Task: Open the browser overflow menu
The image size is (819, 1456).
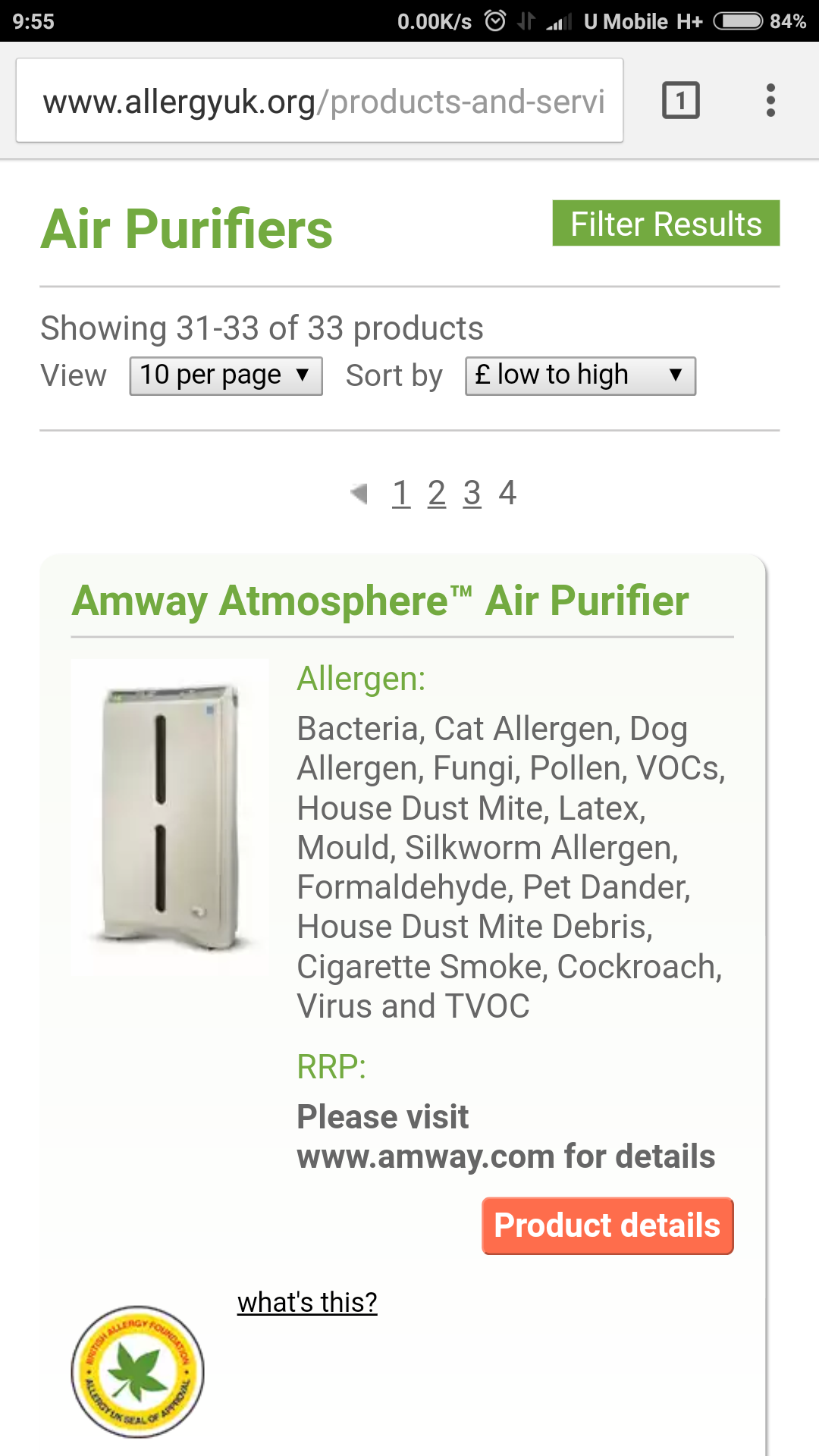Action: click(x=770, y=100)
